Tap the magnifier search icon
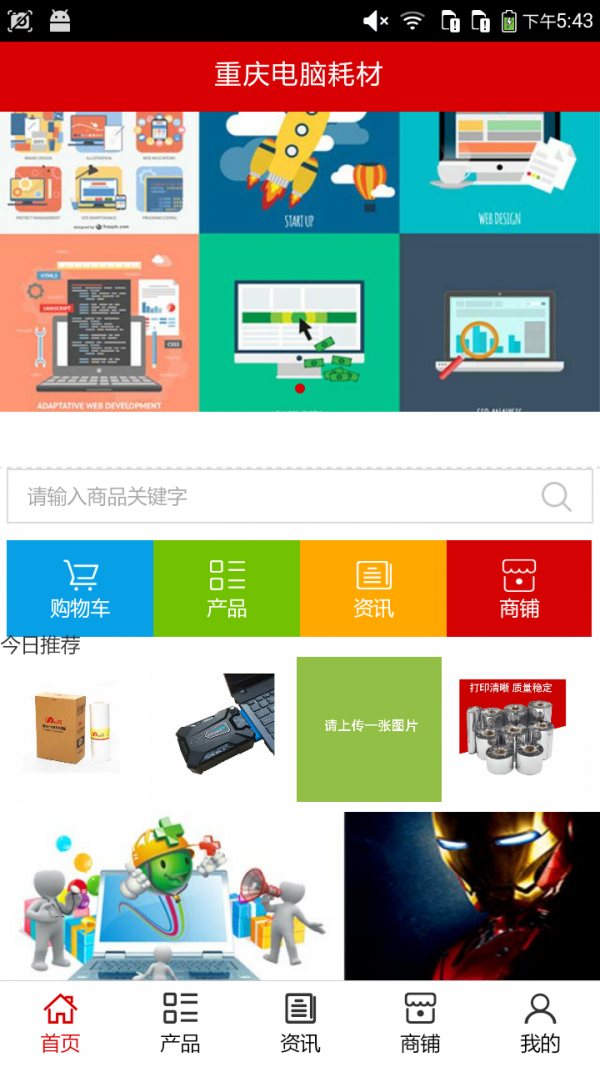 pos(556,496)
